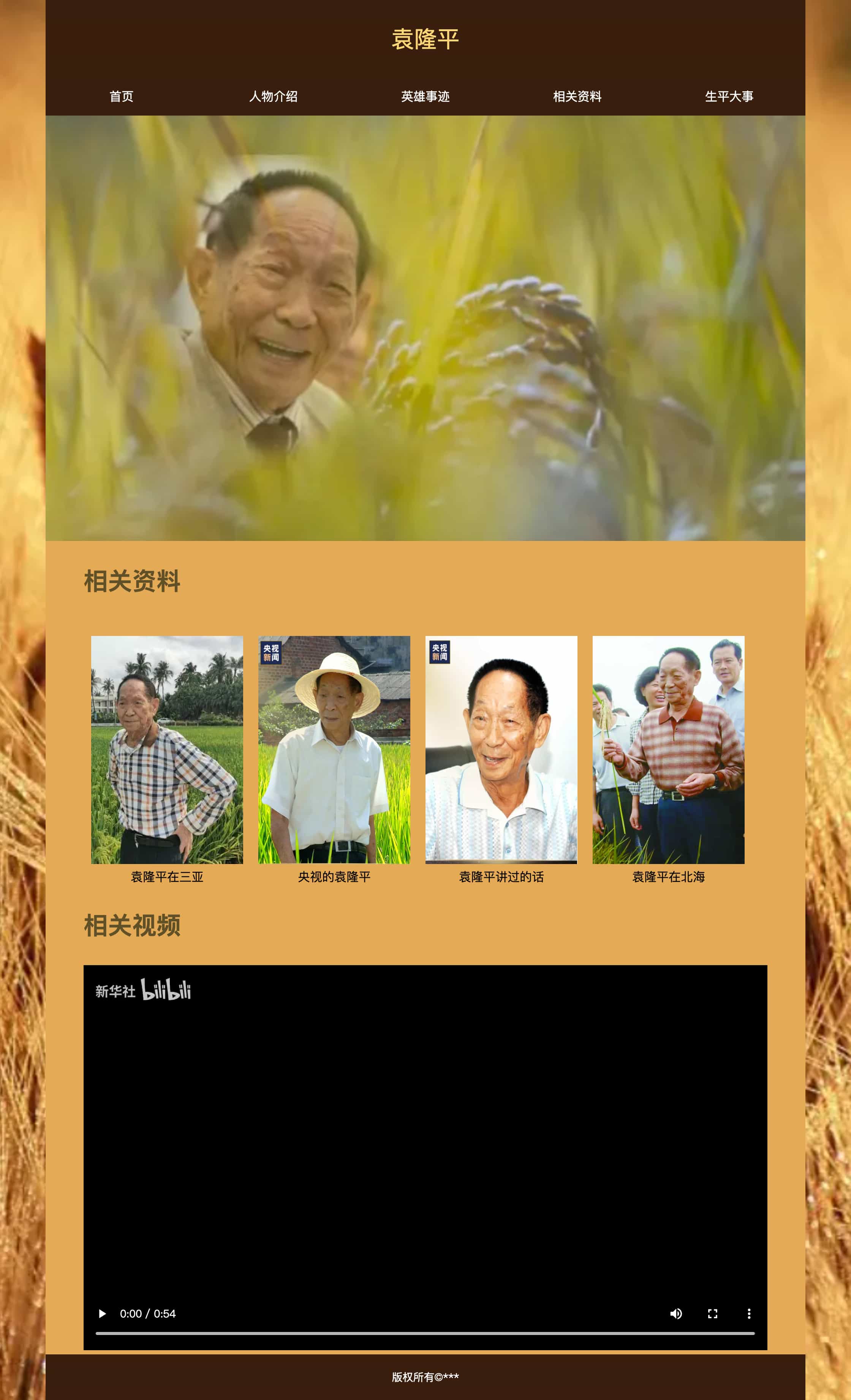
Task: Tap the 袁隆平在北海 photo
Action: click(x=668, y=750)
